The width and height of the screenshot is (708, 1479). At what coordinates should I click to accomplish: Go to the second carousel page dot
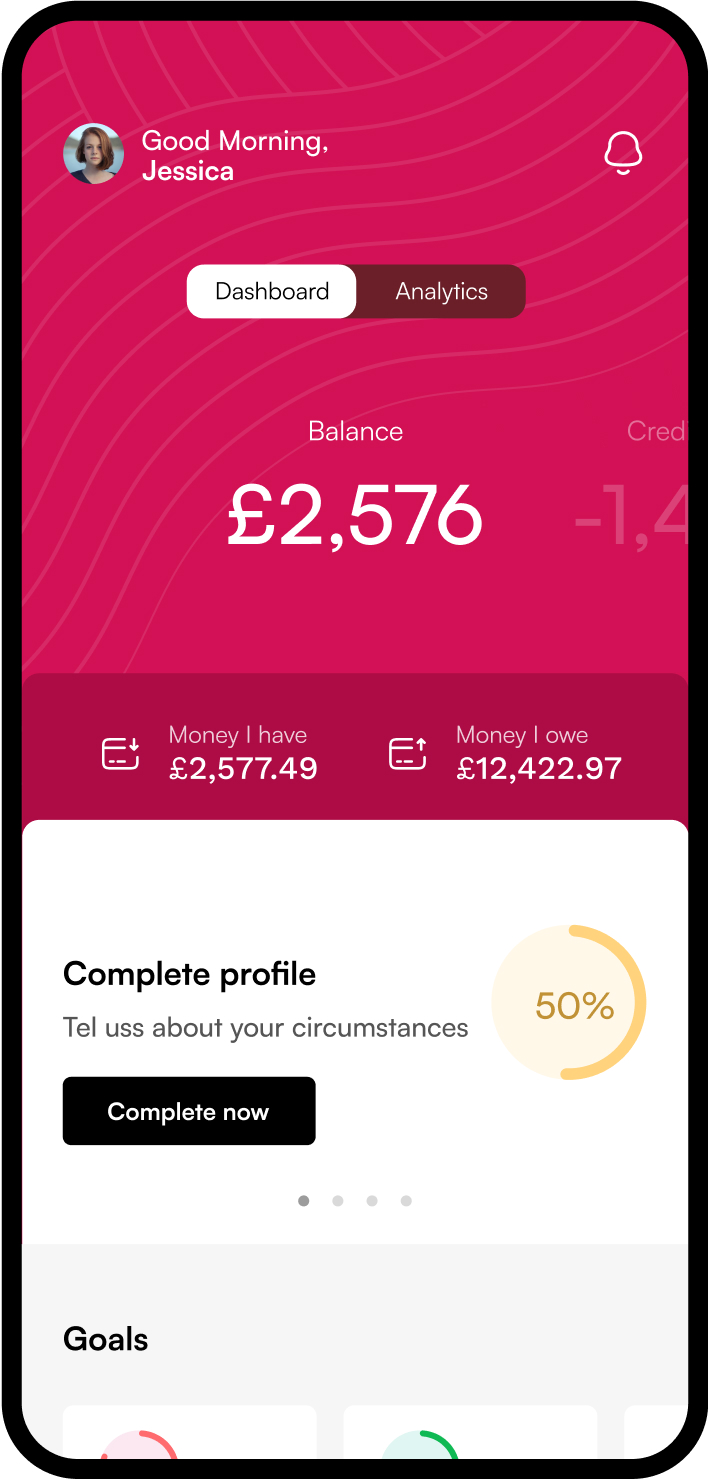[338, 1201]
